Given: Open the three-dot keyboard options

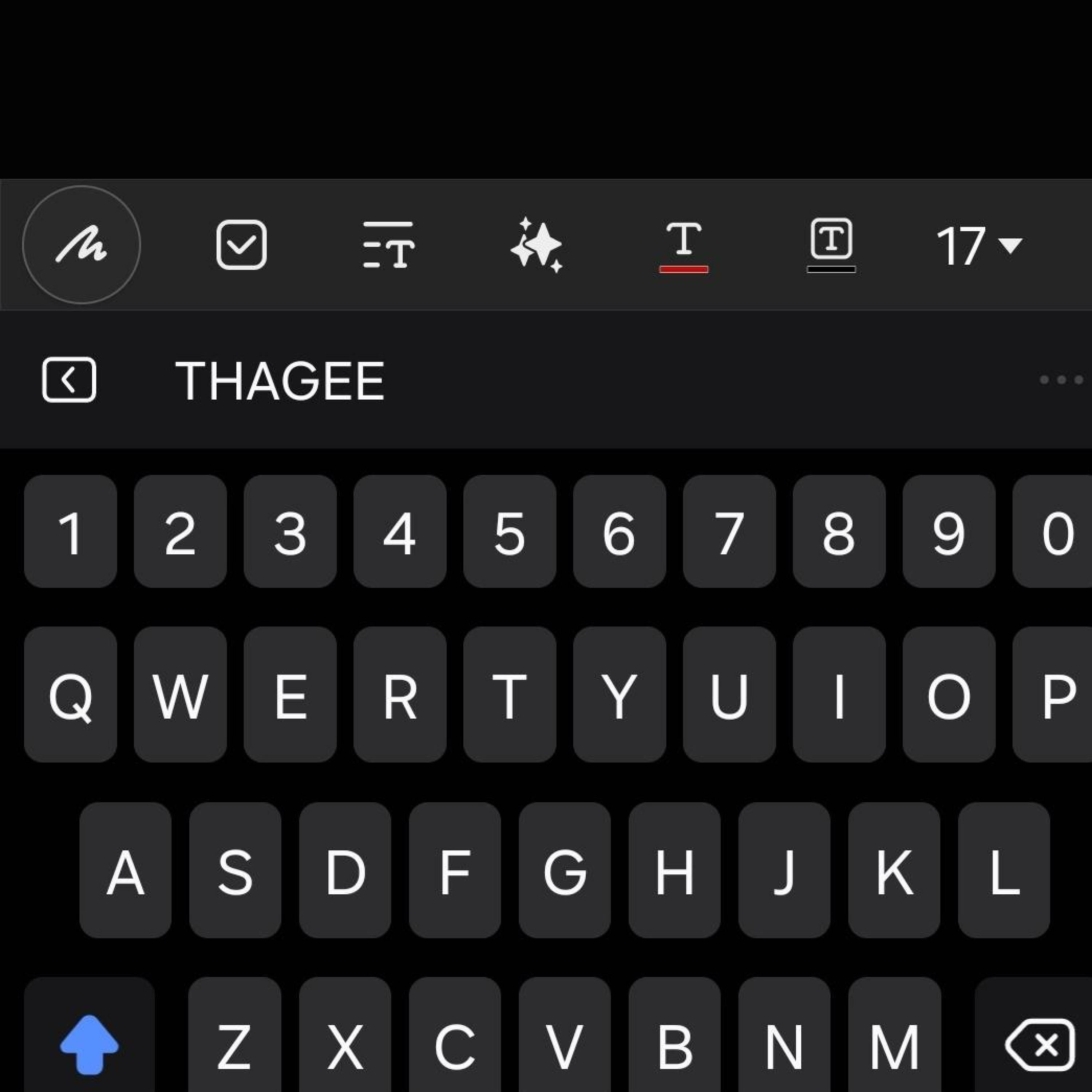Looking at the screenshot, I should pos(1061,380).
